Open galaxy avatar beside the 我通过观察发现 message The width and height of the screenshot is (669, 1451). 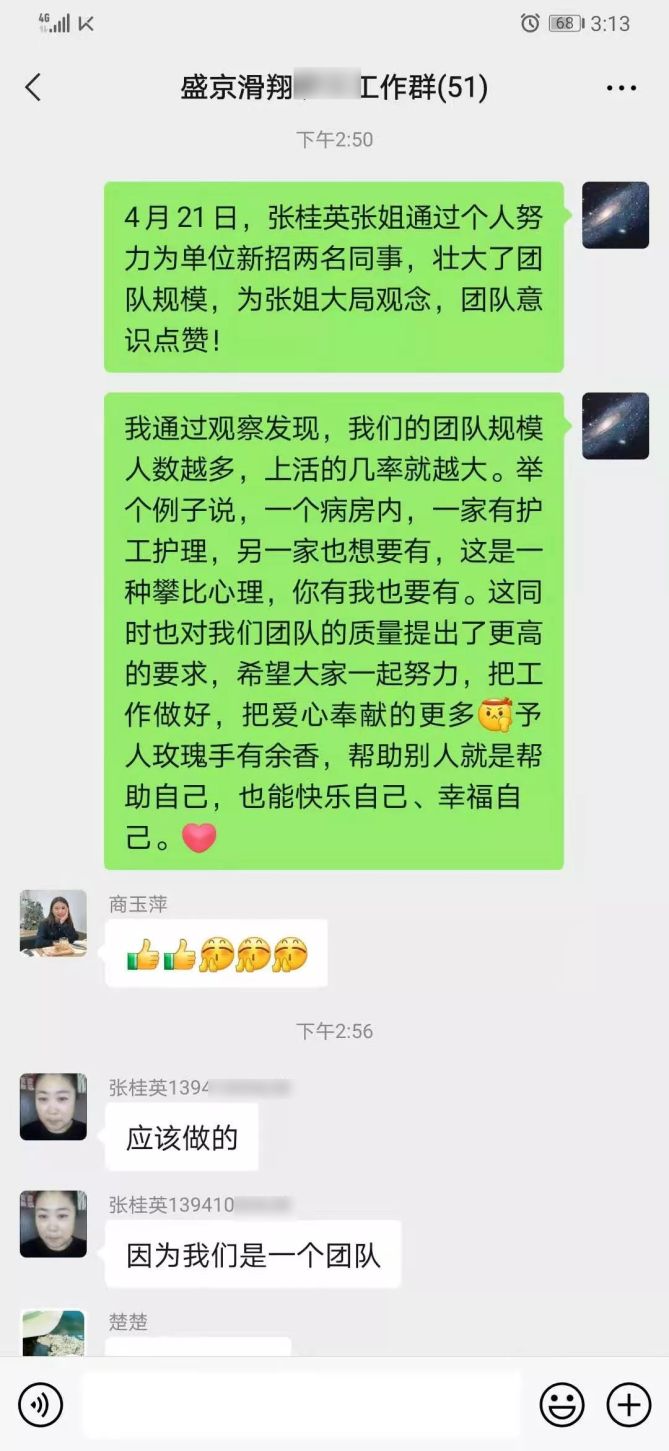click(615, 426)
